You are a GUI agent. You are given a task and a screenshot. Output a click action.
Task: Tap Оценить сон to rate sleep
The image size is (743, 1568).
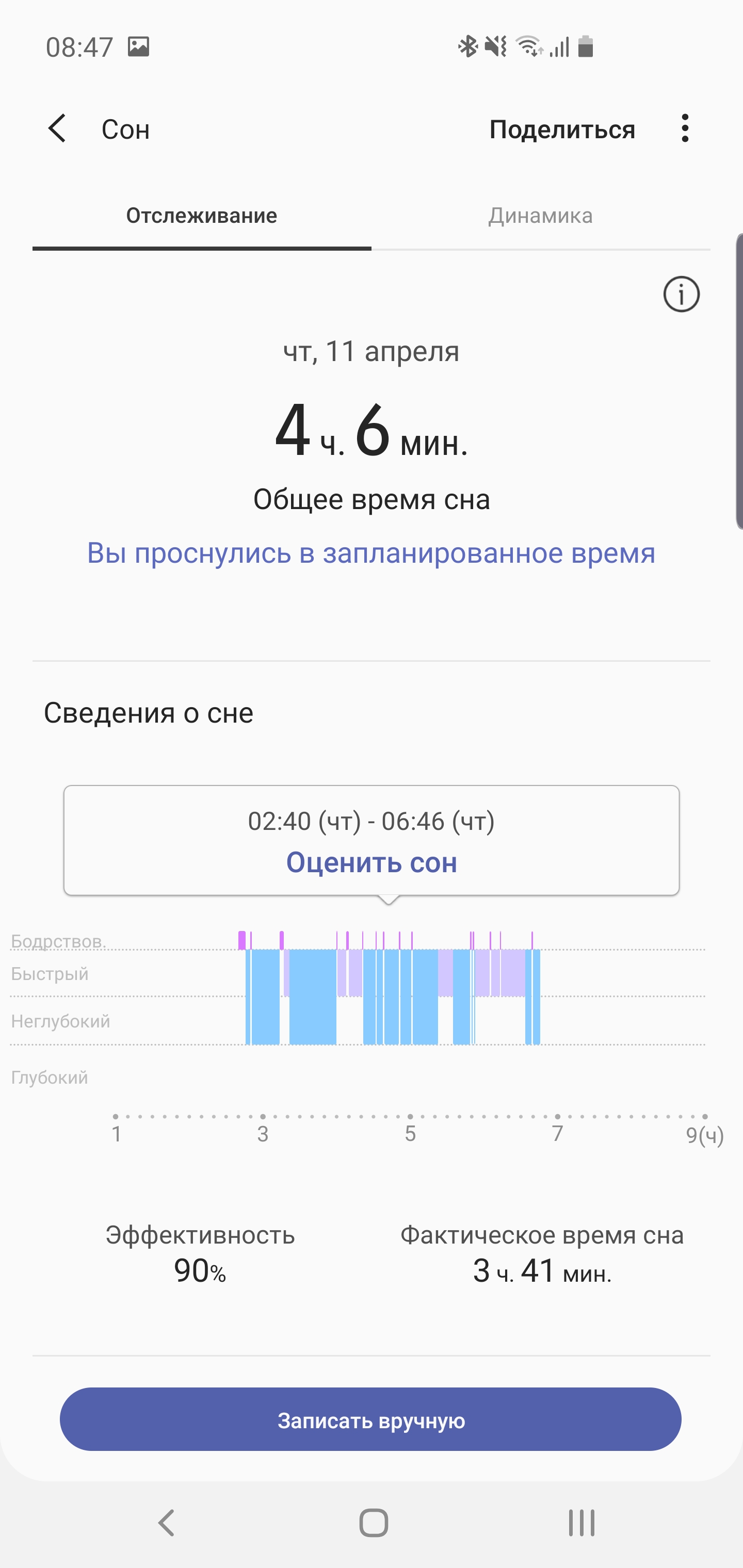click(372, 862)
